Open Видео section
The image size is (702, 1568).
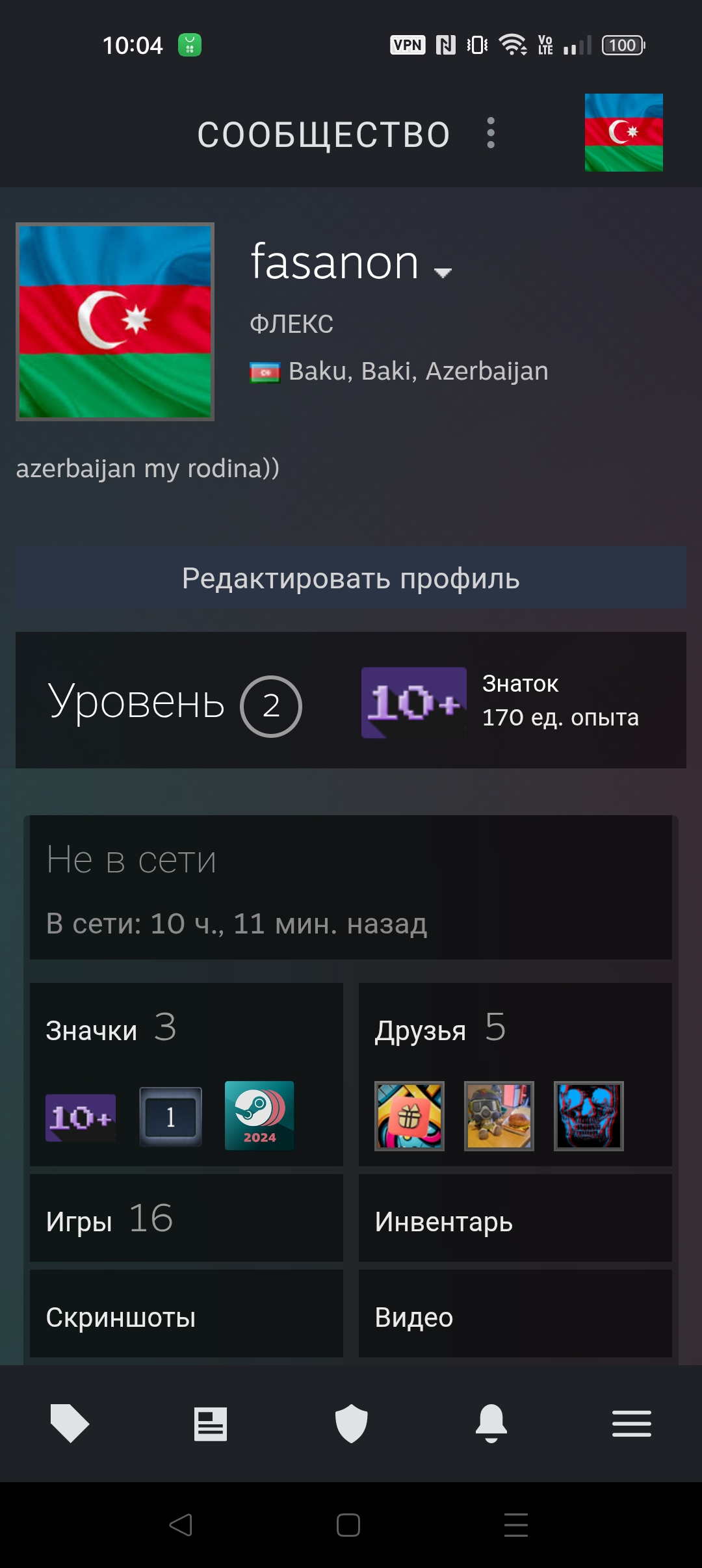pyautogui.click(x=515, y=1314)
